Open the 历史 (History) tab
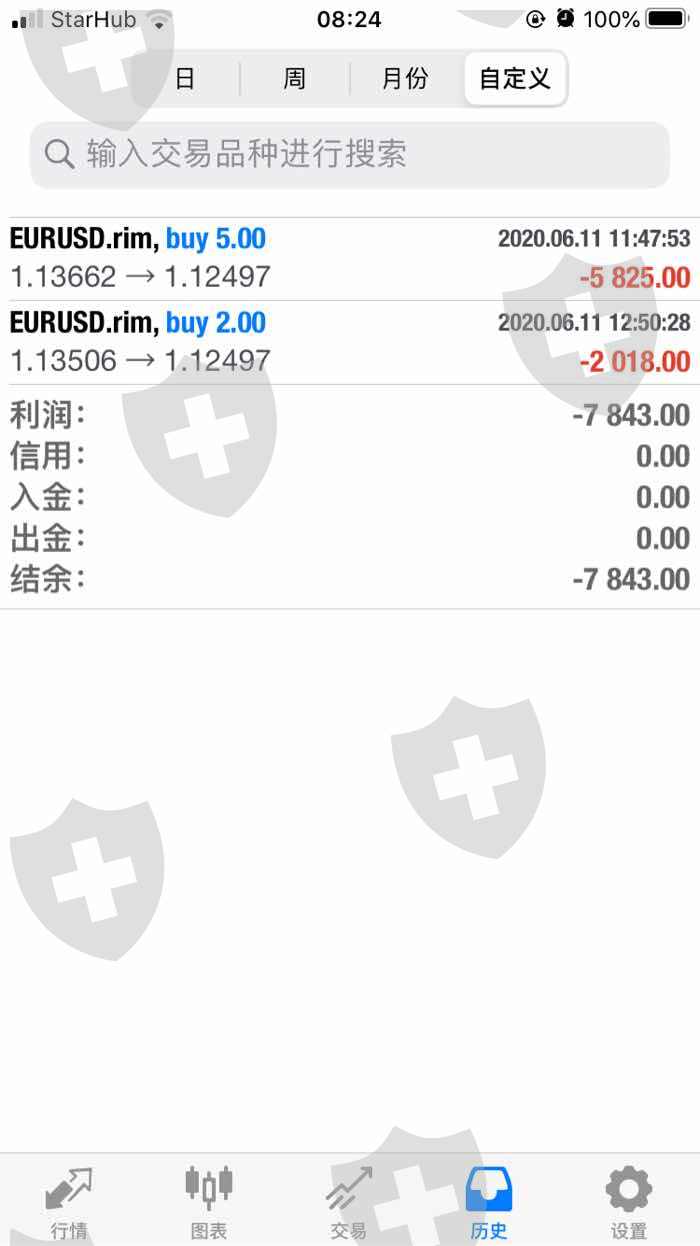 coord(489,1201)
